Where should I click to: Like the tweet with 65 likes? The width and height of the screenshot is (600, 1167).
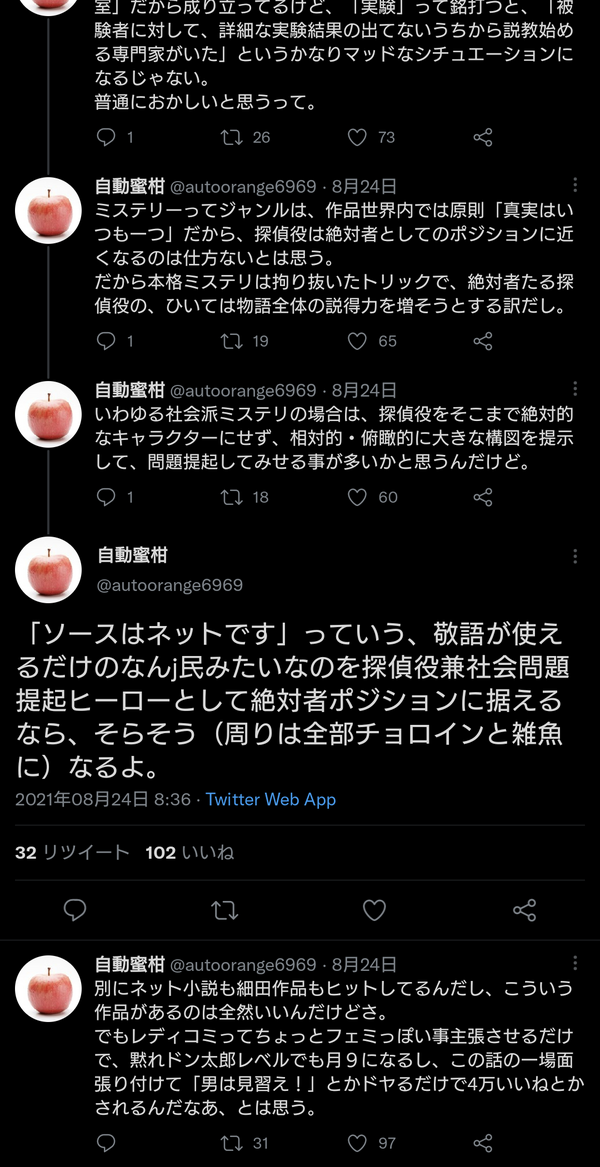coord(358,341)
